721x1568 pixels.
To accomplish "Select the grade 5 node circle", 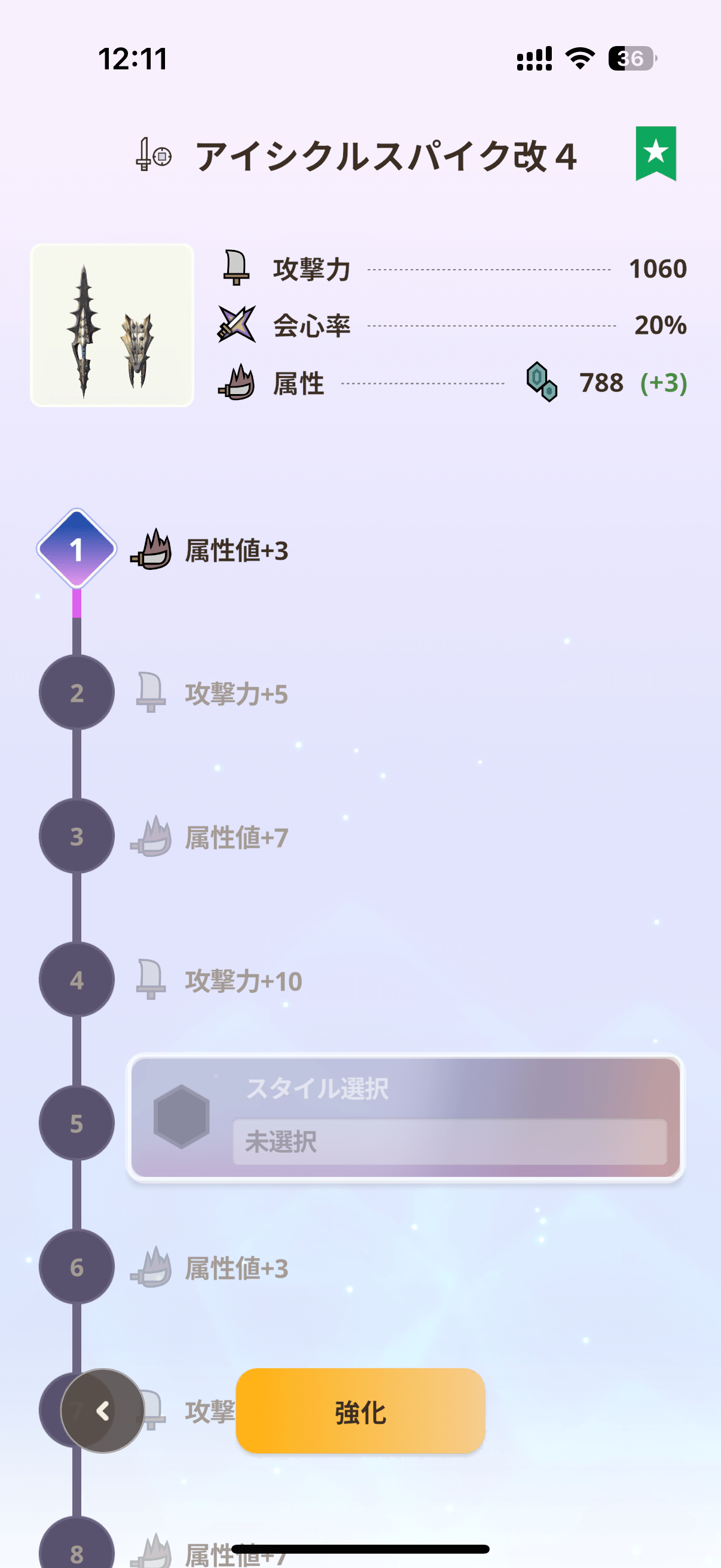I will (x=77, y=1123).
